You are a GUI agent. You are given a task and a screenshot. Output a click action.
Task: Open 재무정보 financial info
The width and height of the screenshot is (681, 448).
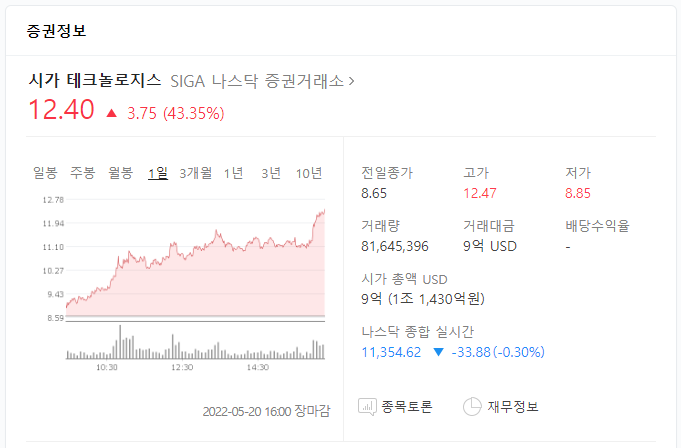point(501,406)
